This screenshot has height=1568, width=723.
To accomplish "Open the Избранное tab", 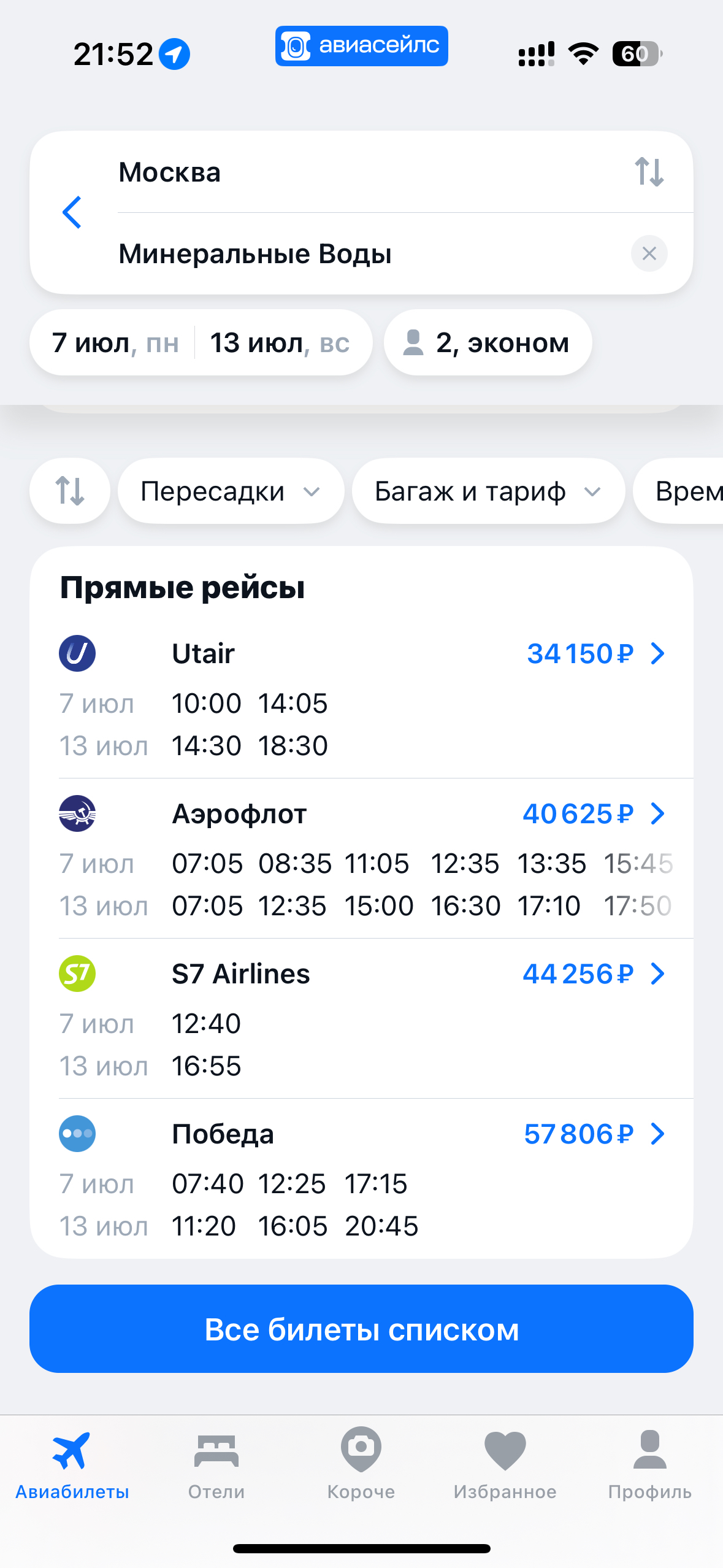I will (x=505, y=1465).
